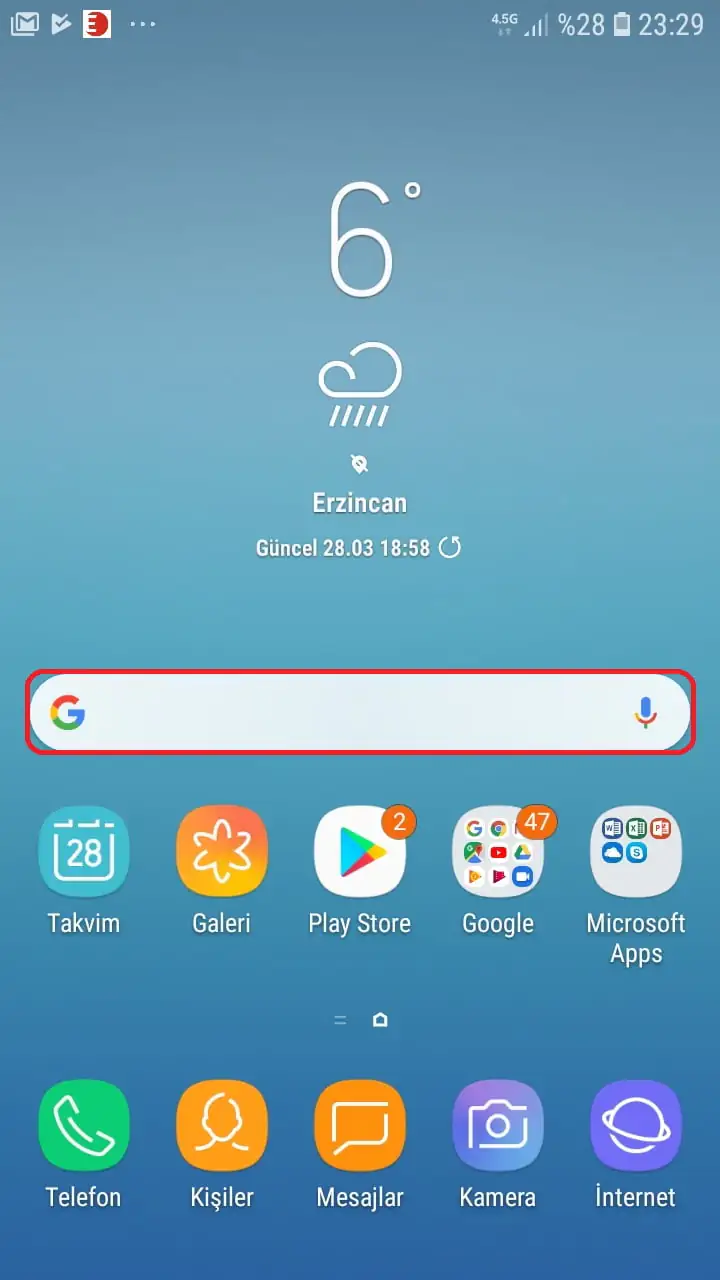720x1280 pixels.
Task: Open the Telefon phone app
Action: (84, 1128)
